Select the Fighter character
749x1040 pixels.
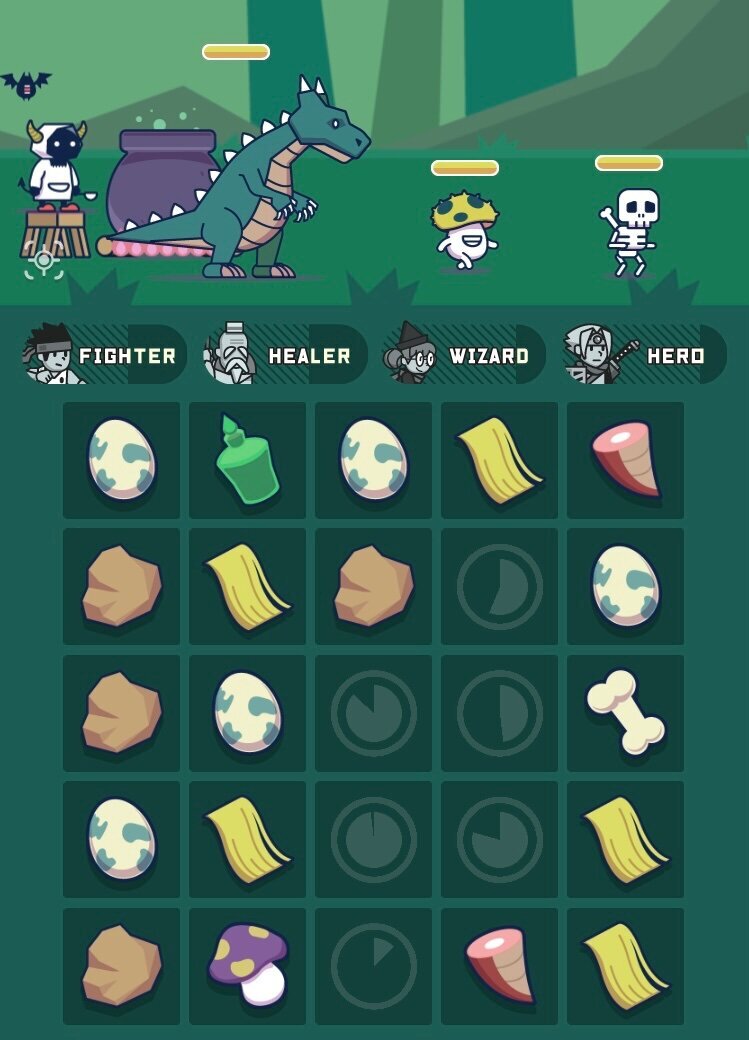(104, 354)
